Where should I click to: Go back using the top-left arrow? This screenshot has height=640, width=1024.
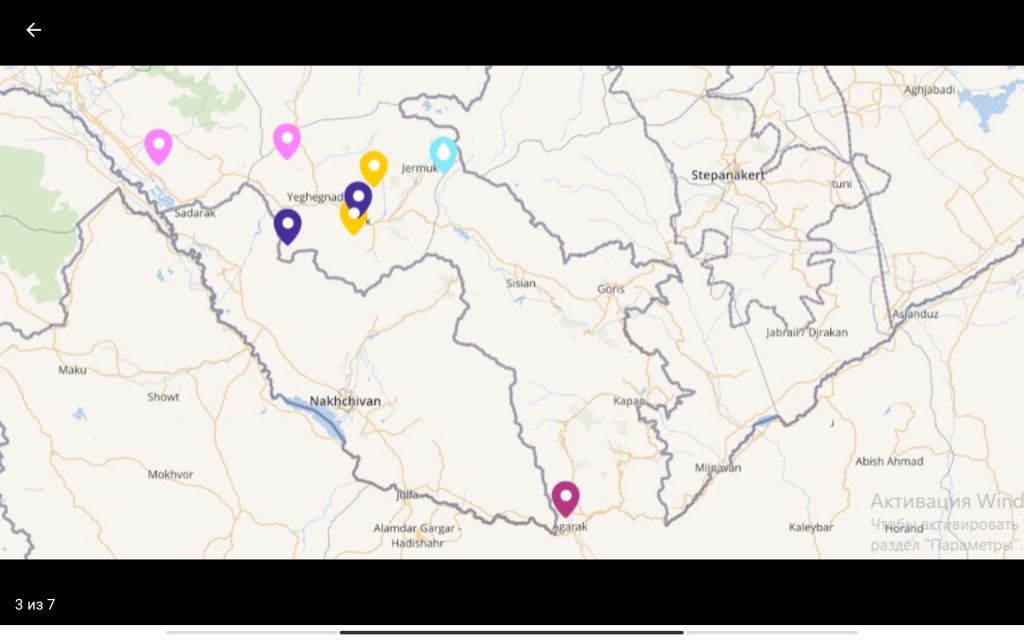(34, 30)
